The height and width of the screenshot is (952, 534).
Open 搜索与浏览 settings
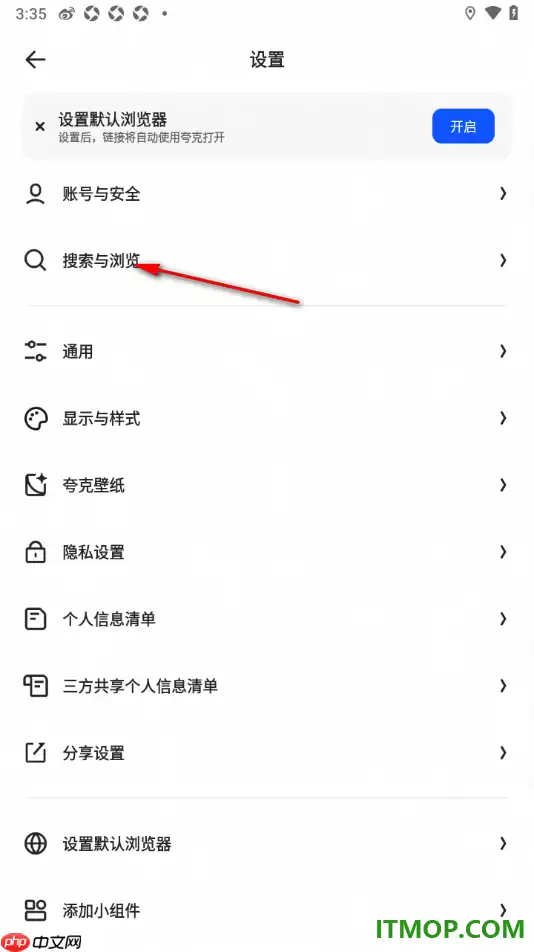(267, 260)
